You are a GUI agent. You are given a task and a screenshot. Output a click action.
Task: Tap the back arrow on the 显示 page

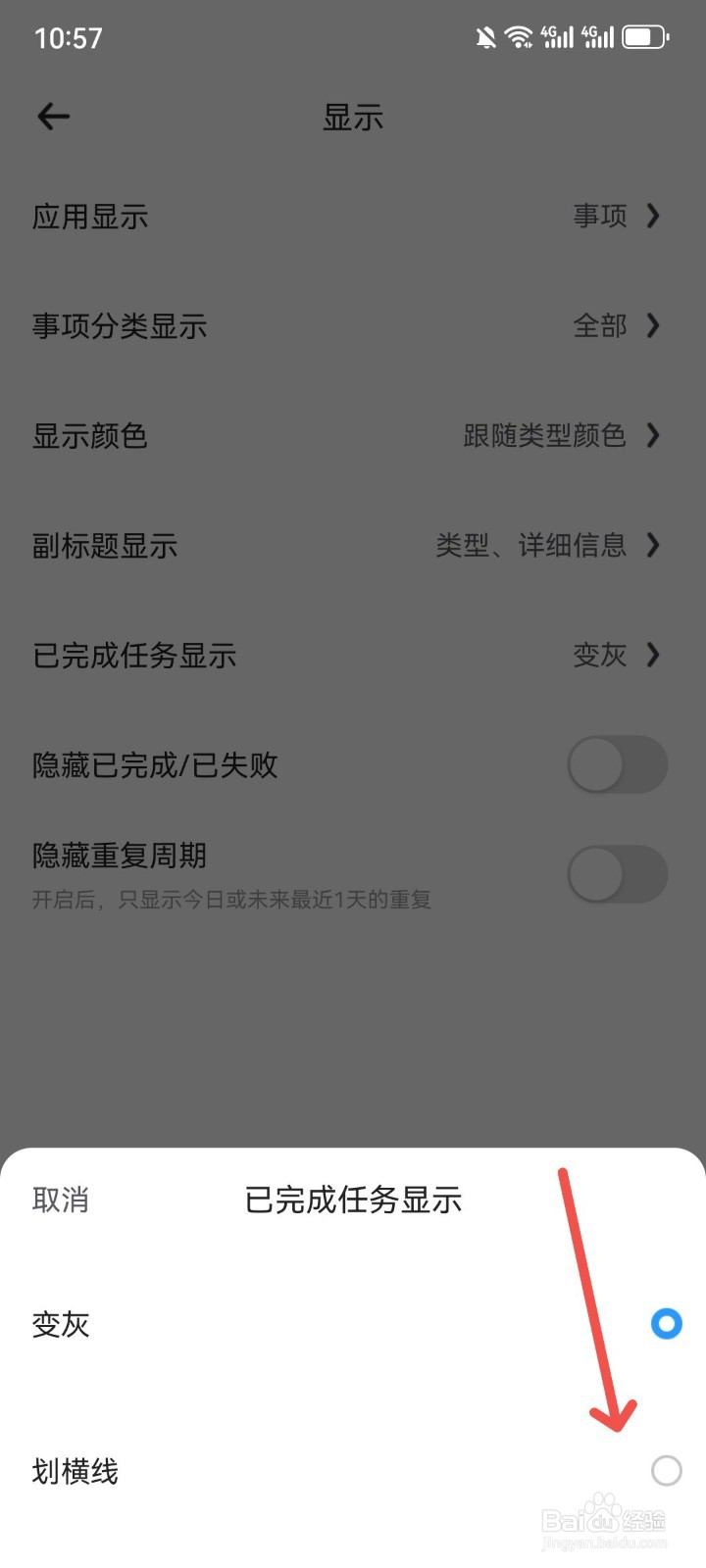tap(53, 117)
